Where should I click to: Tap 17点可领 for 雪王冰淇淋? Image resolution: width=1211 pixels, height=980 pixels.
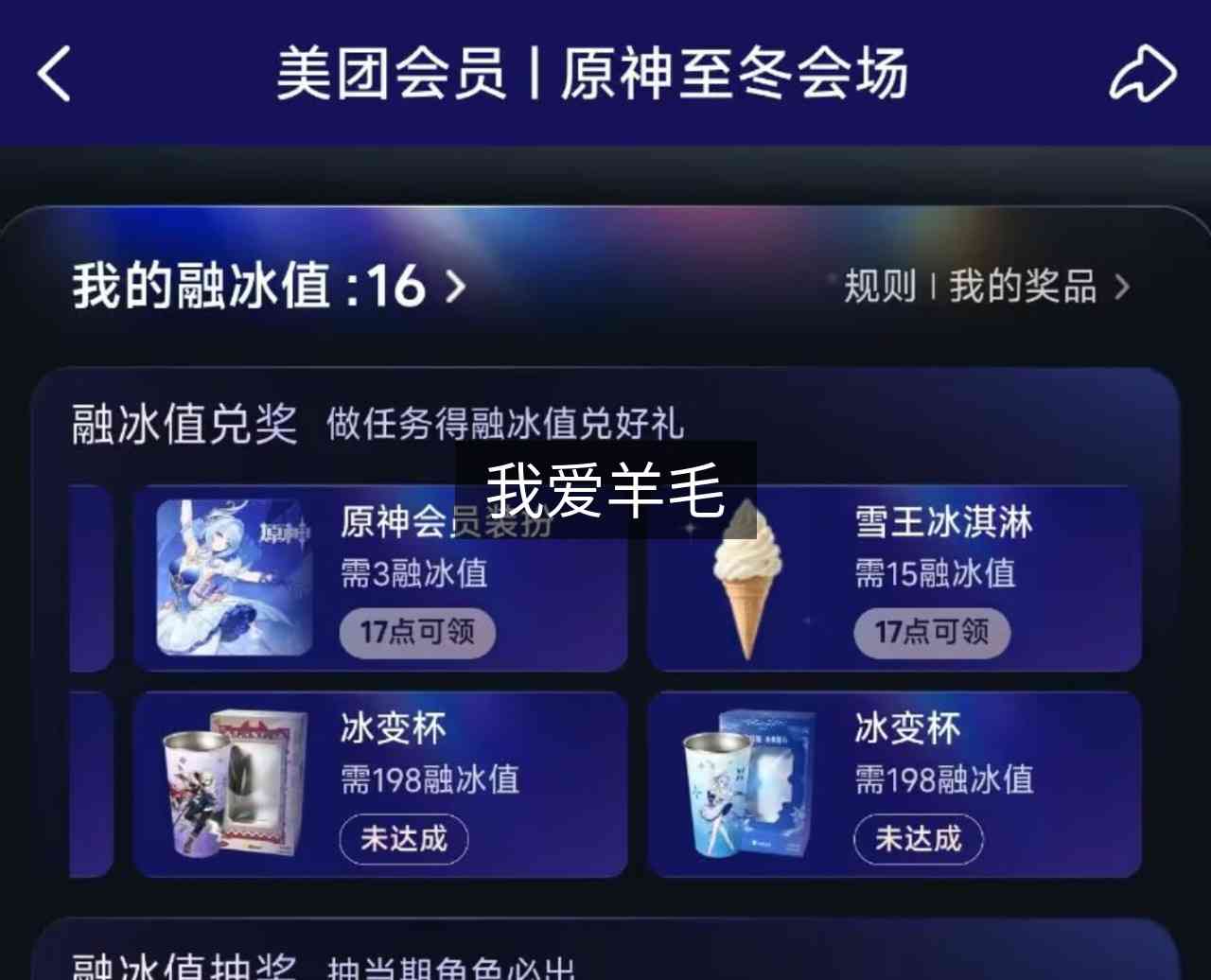pyautogui.click(x=932, y=632)
